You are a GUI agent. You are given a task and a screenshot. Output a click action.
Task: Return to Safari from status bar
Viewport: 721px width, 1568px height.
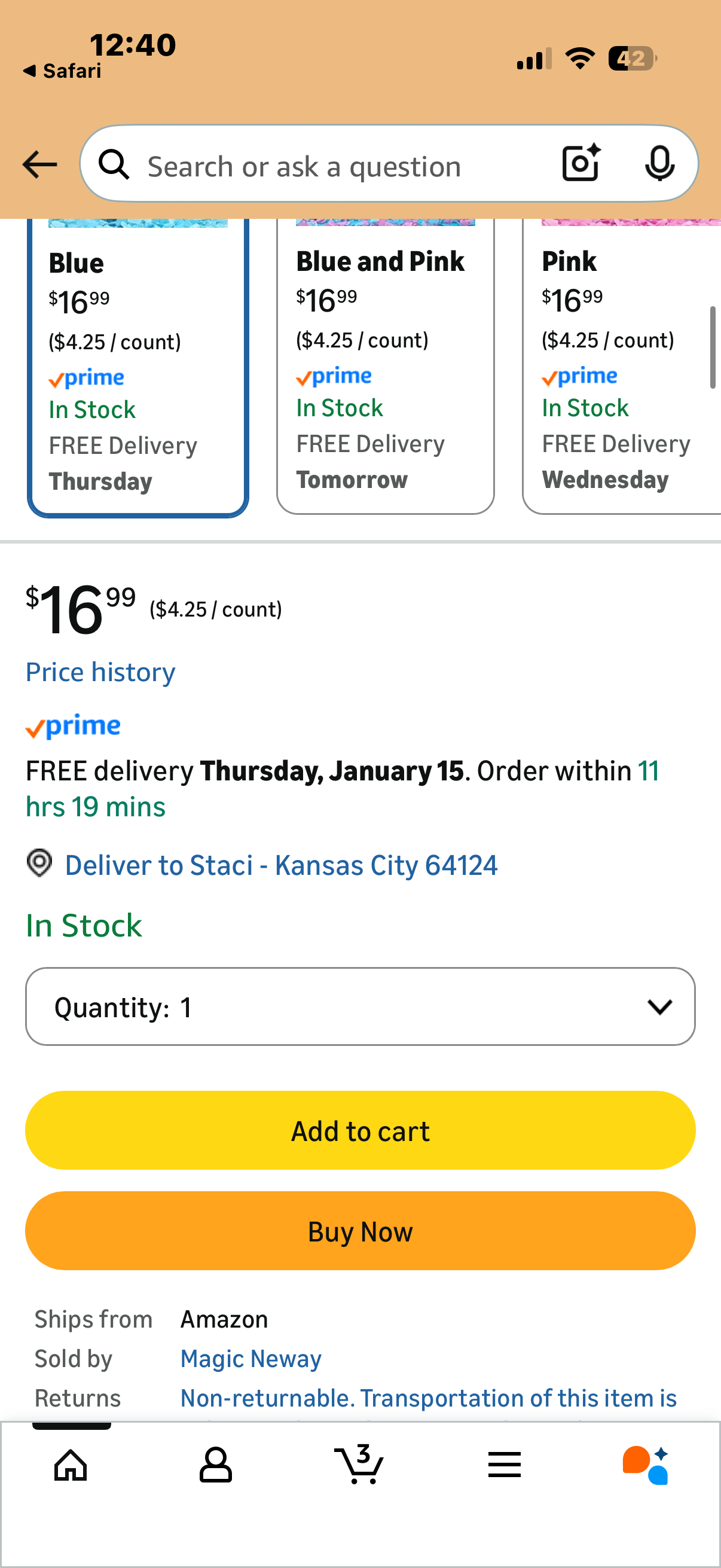coord(63,71)
